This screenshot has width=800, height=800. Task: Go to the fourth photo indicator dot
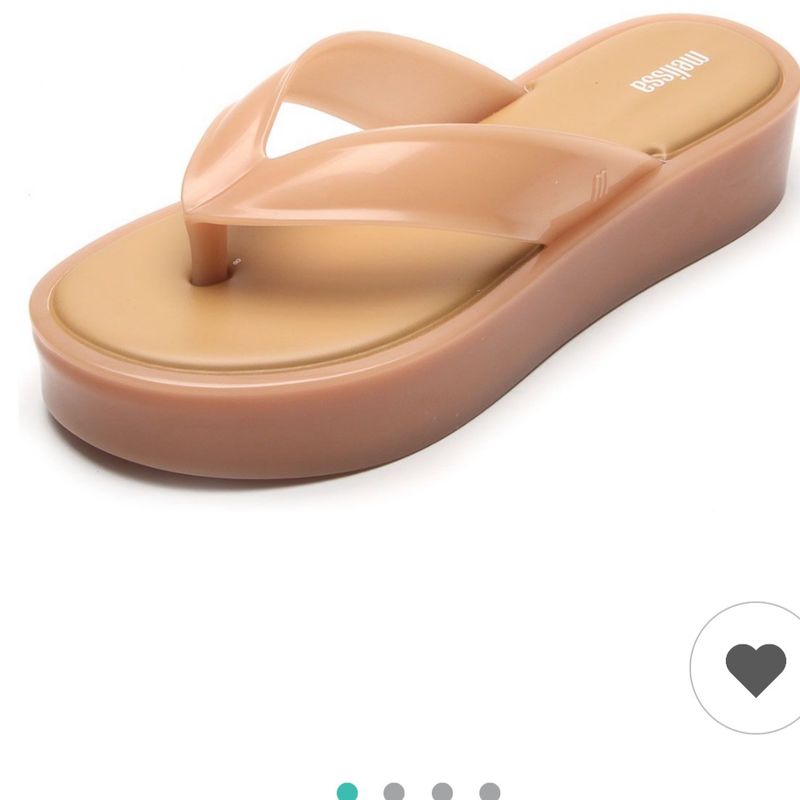tap(489, 792)
